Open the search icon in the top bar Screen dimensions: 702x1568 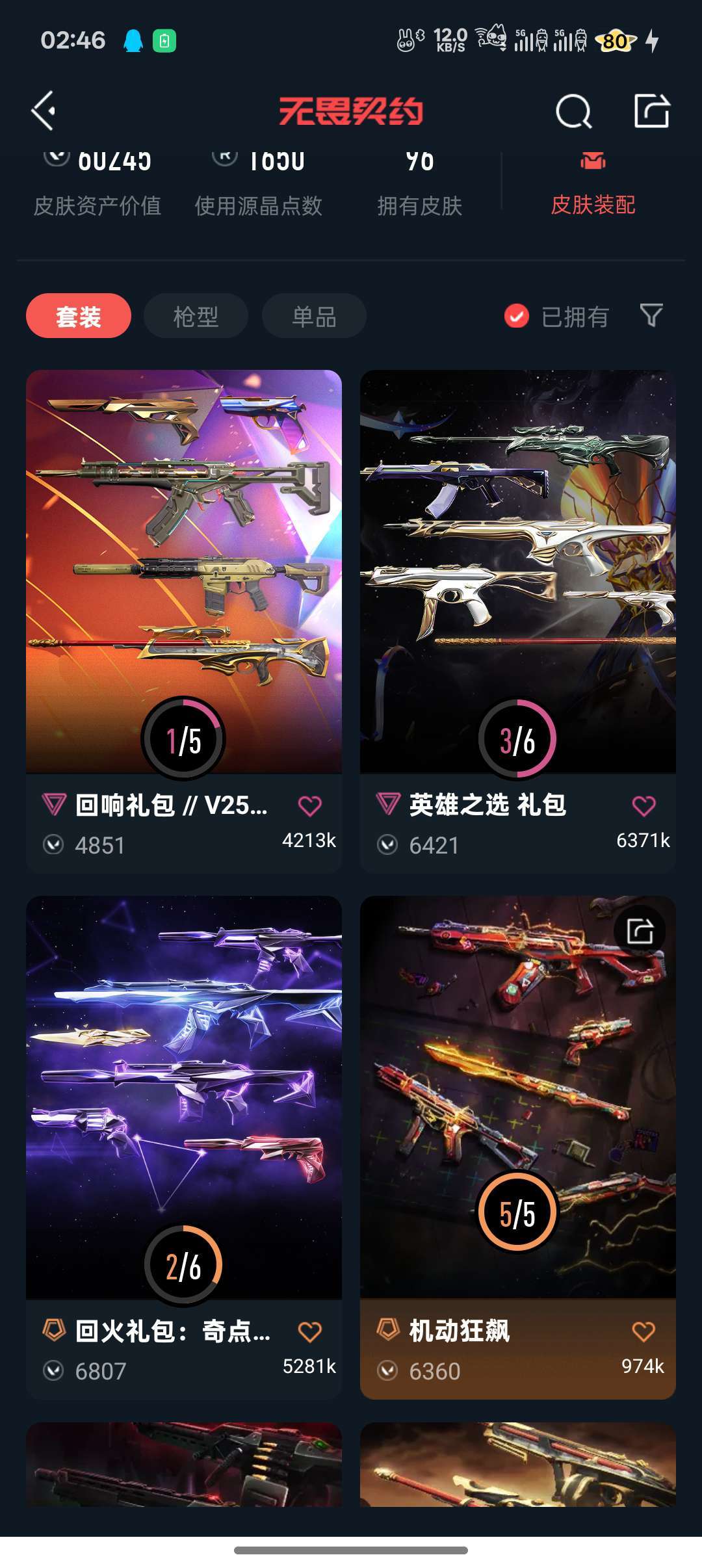[573, 111]
